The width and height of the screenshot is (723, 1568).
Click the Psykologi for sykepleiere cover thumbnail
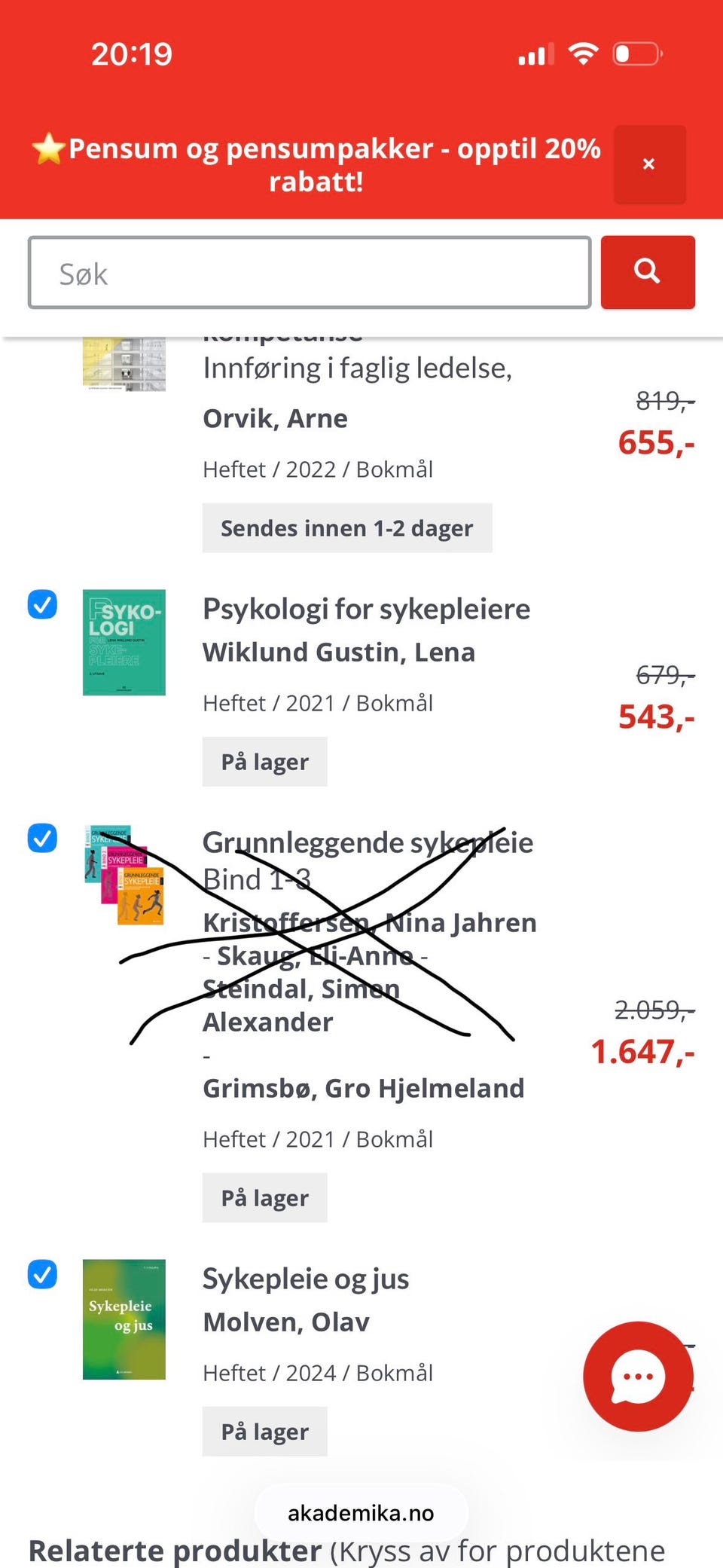pyautogui.click(x=124, y=642)
